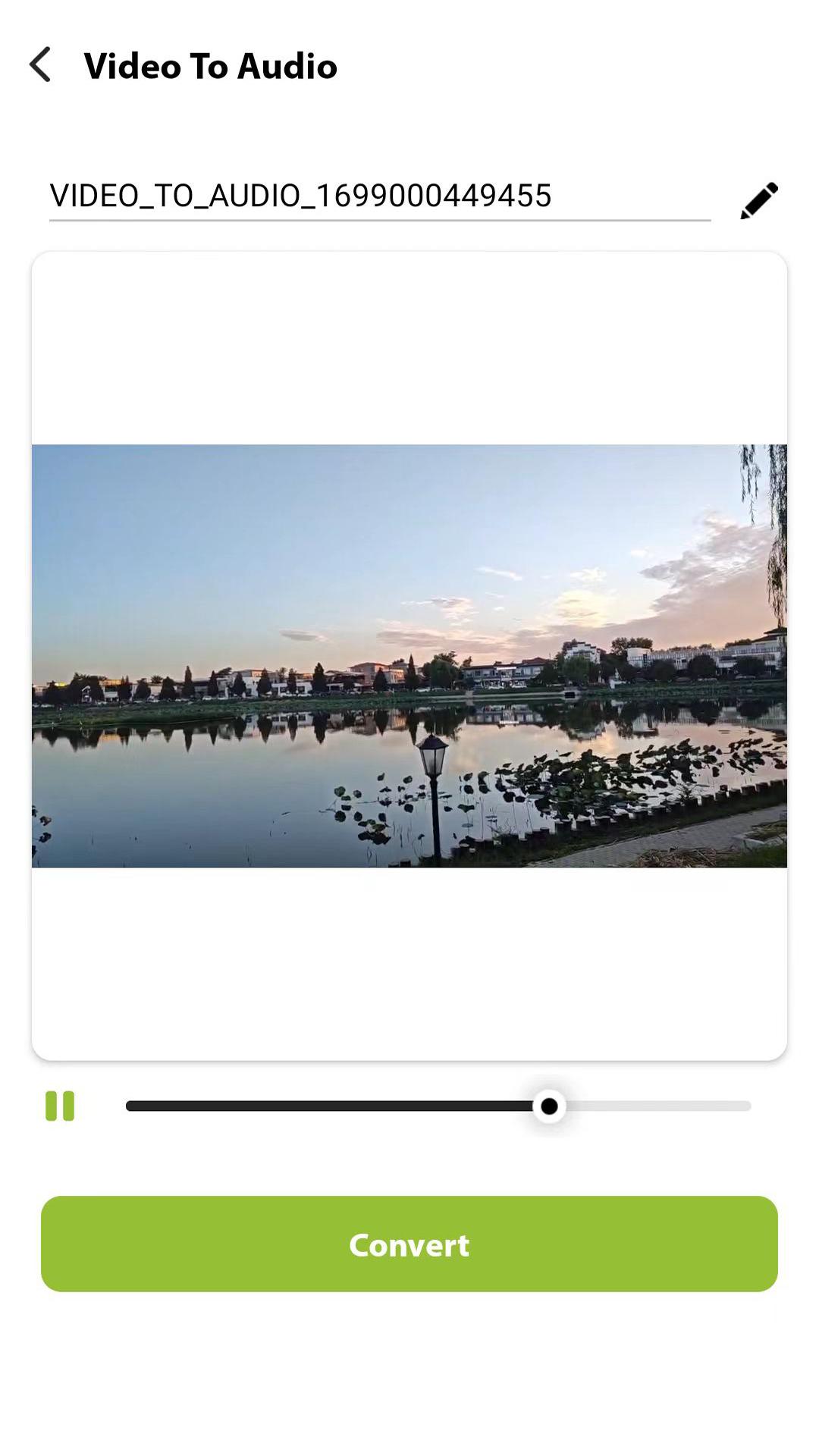Screen dimensions: 819x1456
Task: Start conversion with the Convert button
Action: [409, 1244]
